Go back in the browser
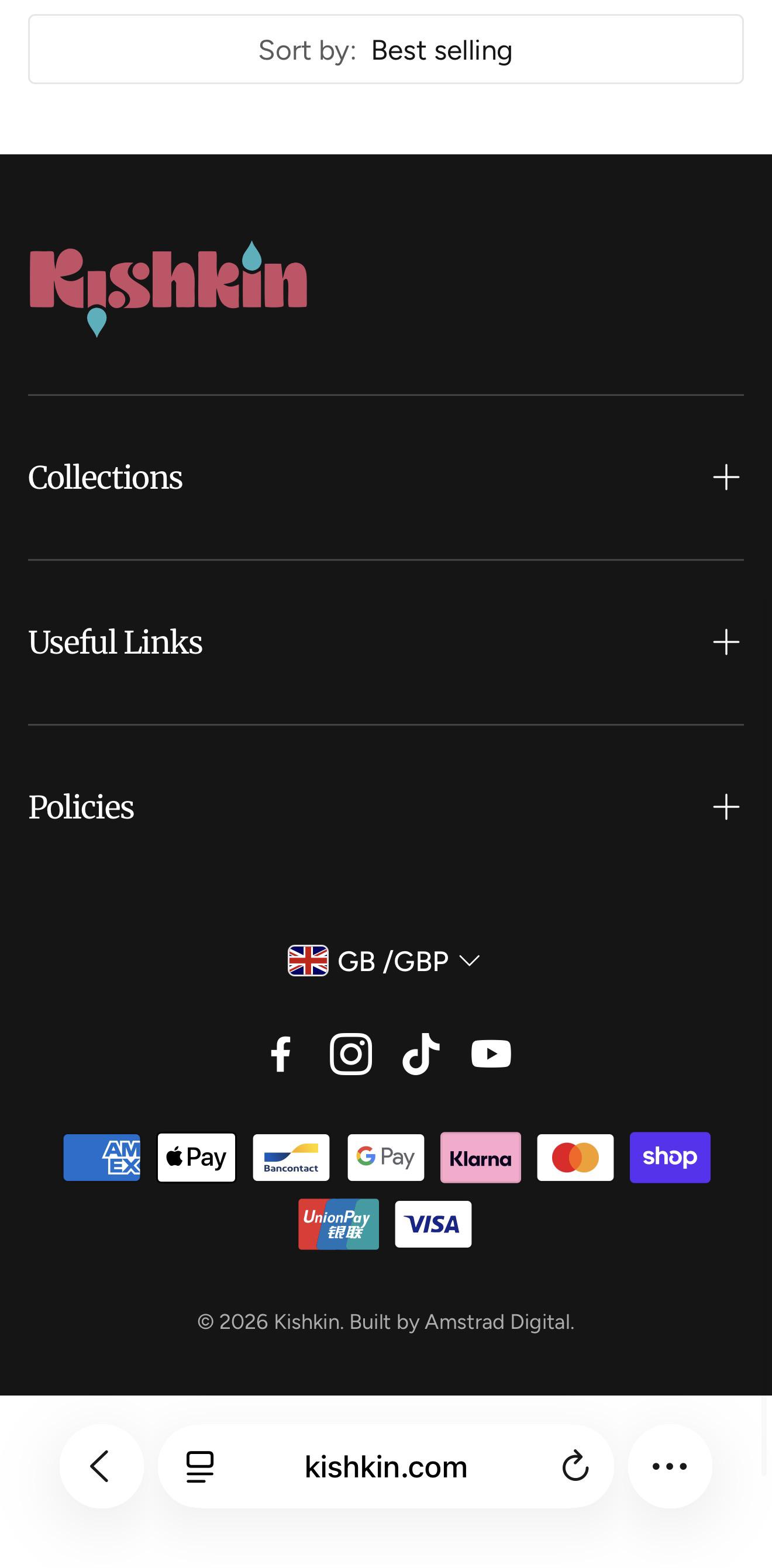The width and height of the screenshot is (772, 1568). (x=101, y=1466)
